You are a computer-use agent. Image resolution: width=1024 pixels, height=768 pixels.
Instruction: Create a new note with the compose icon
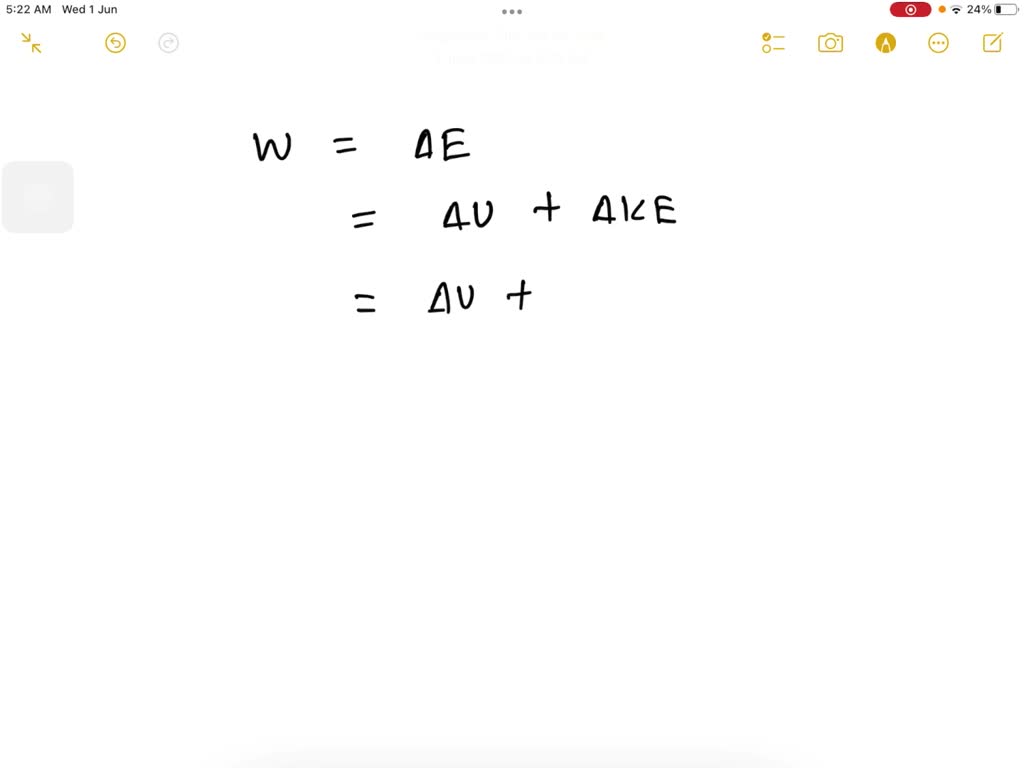click(992, 43)
